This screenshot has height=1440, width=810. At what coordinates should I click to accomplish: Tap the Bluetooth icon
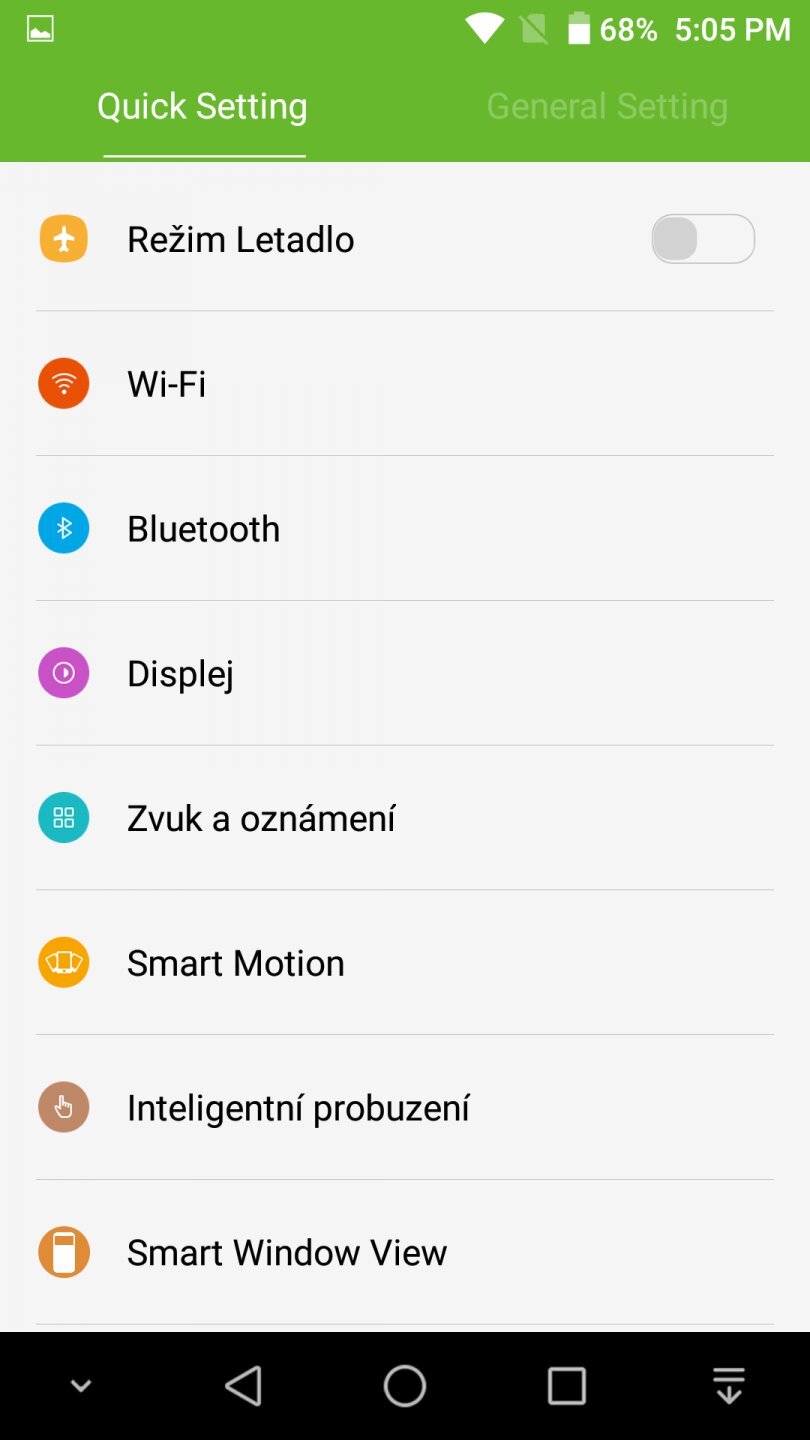tap(63, 528)
